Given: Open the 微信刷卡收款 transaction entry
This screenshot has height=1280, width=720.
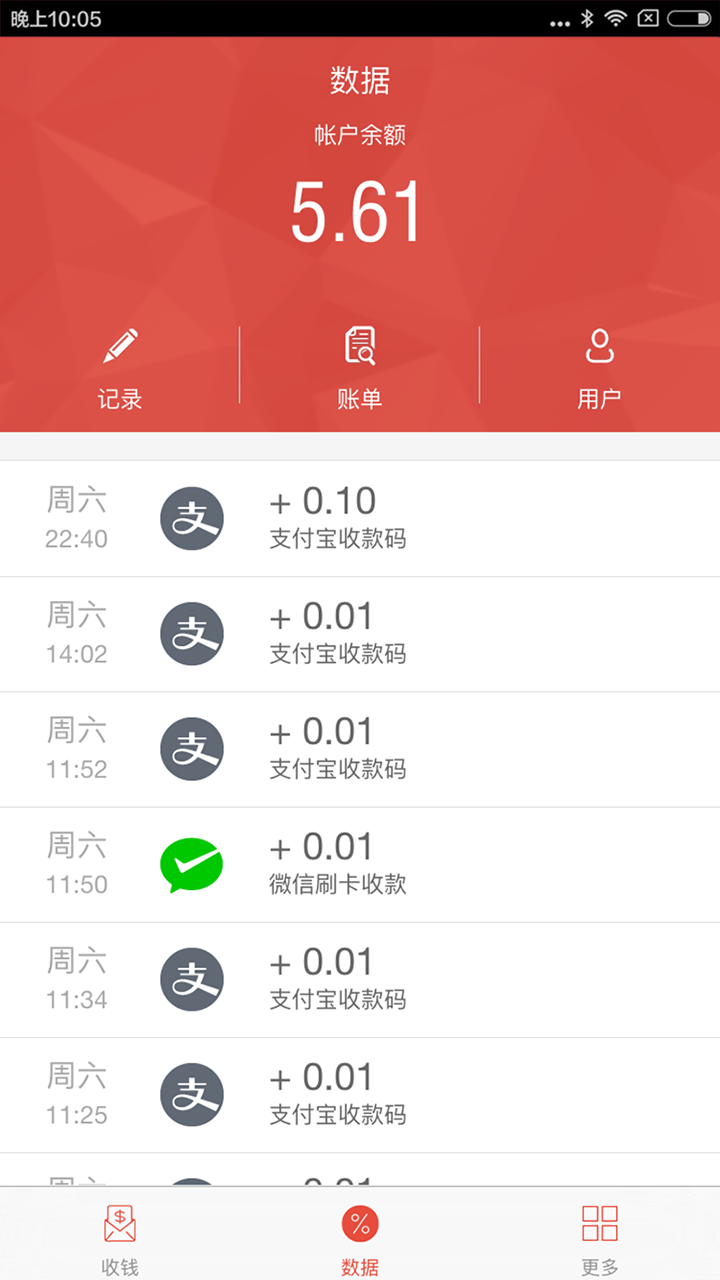Looking at the screenshot, I should point(360,864).
